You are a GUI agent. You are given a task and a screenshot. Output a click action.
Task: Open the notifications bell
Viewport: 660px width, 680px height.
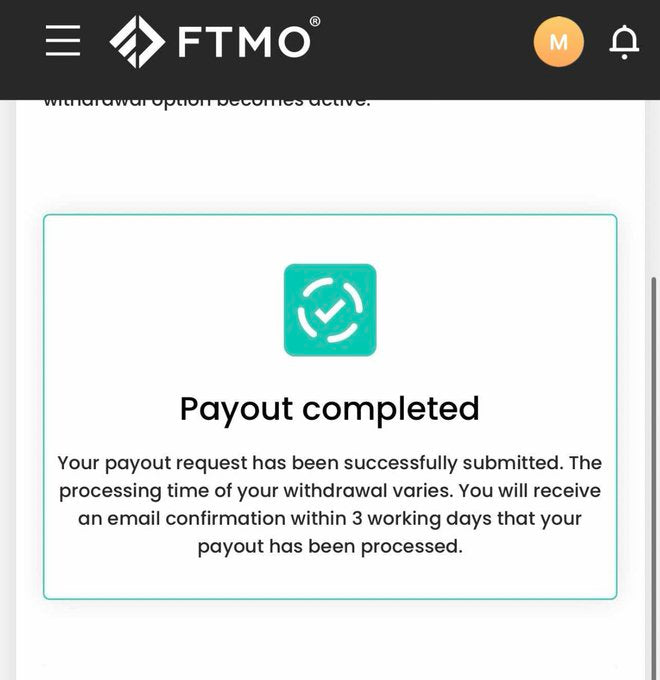(624, 42)
